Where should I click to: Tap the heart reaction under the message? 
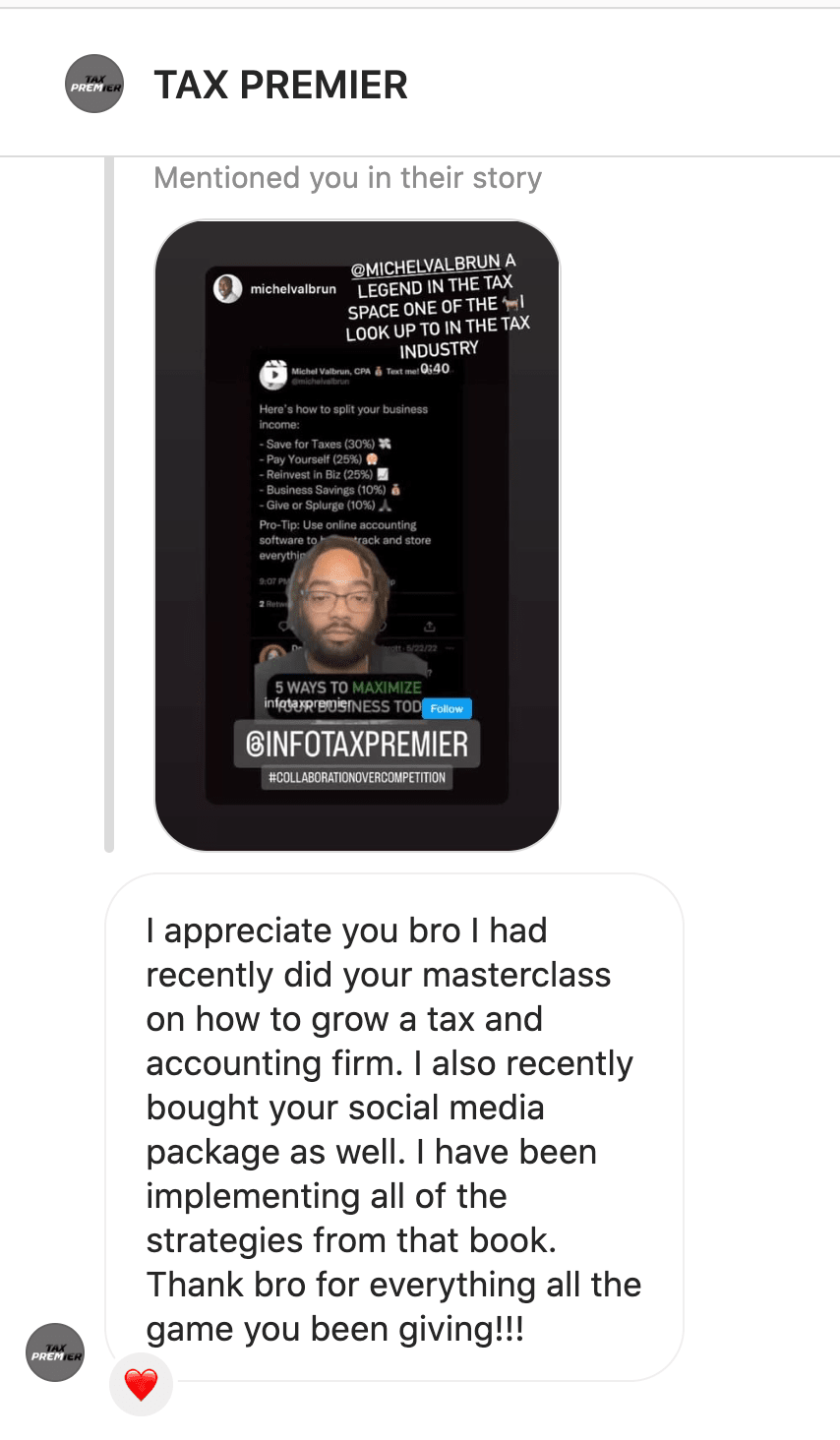coord(141,1385)
